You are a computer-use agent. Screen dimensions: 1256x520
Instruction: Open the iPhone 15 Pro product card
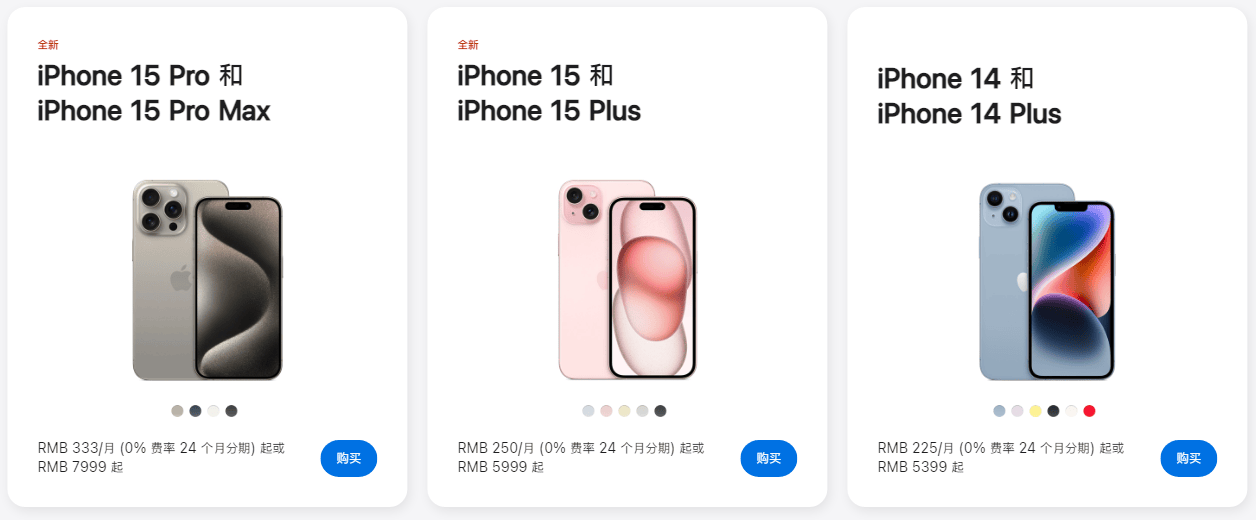[x=207, y=257]
